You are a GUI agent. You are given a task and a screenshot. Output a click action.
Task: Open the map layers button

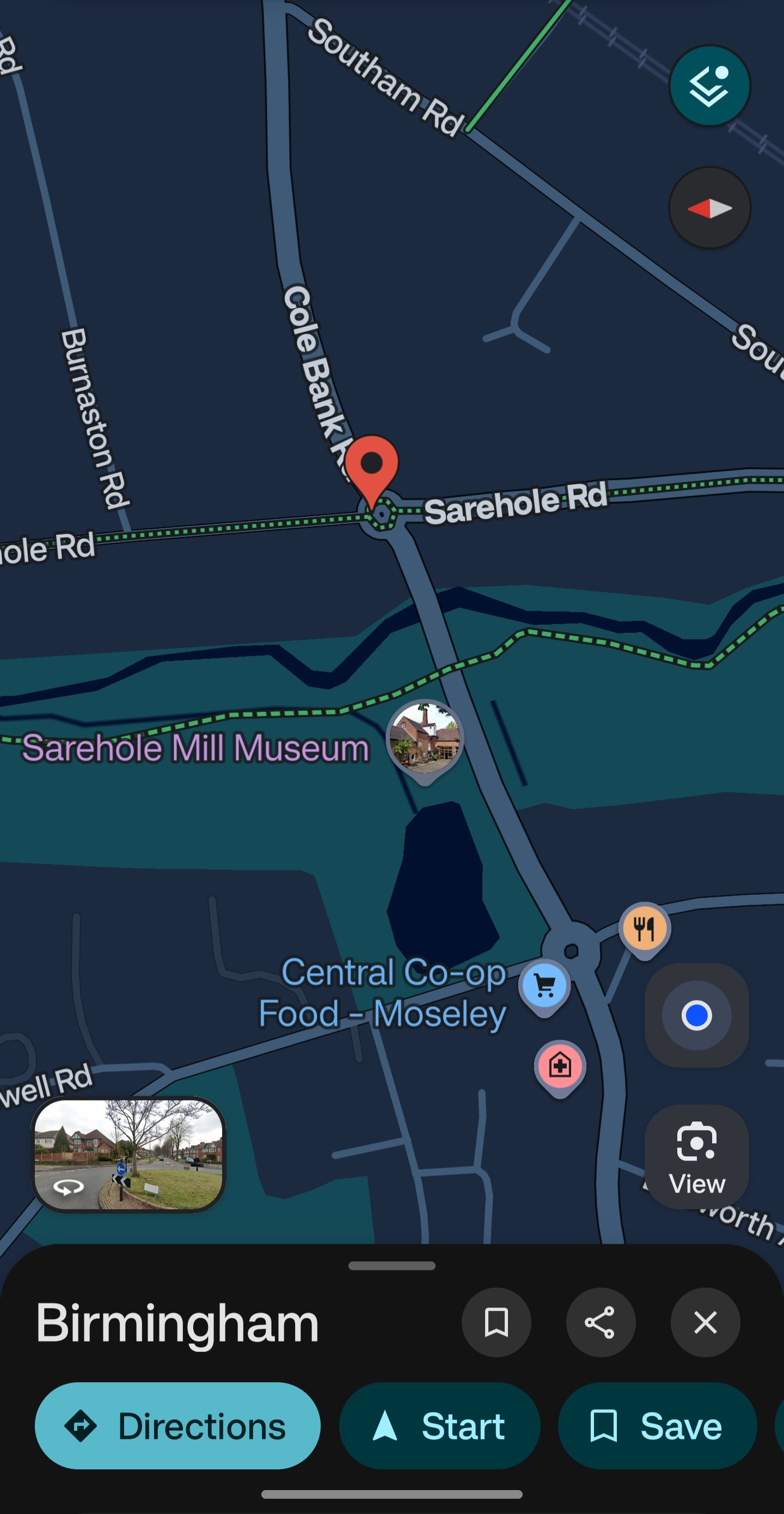coord(709,86)
